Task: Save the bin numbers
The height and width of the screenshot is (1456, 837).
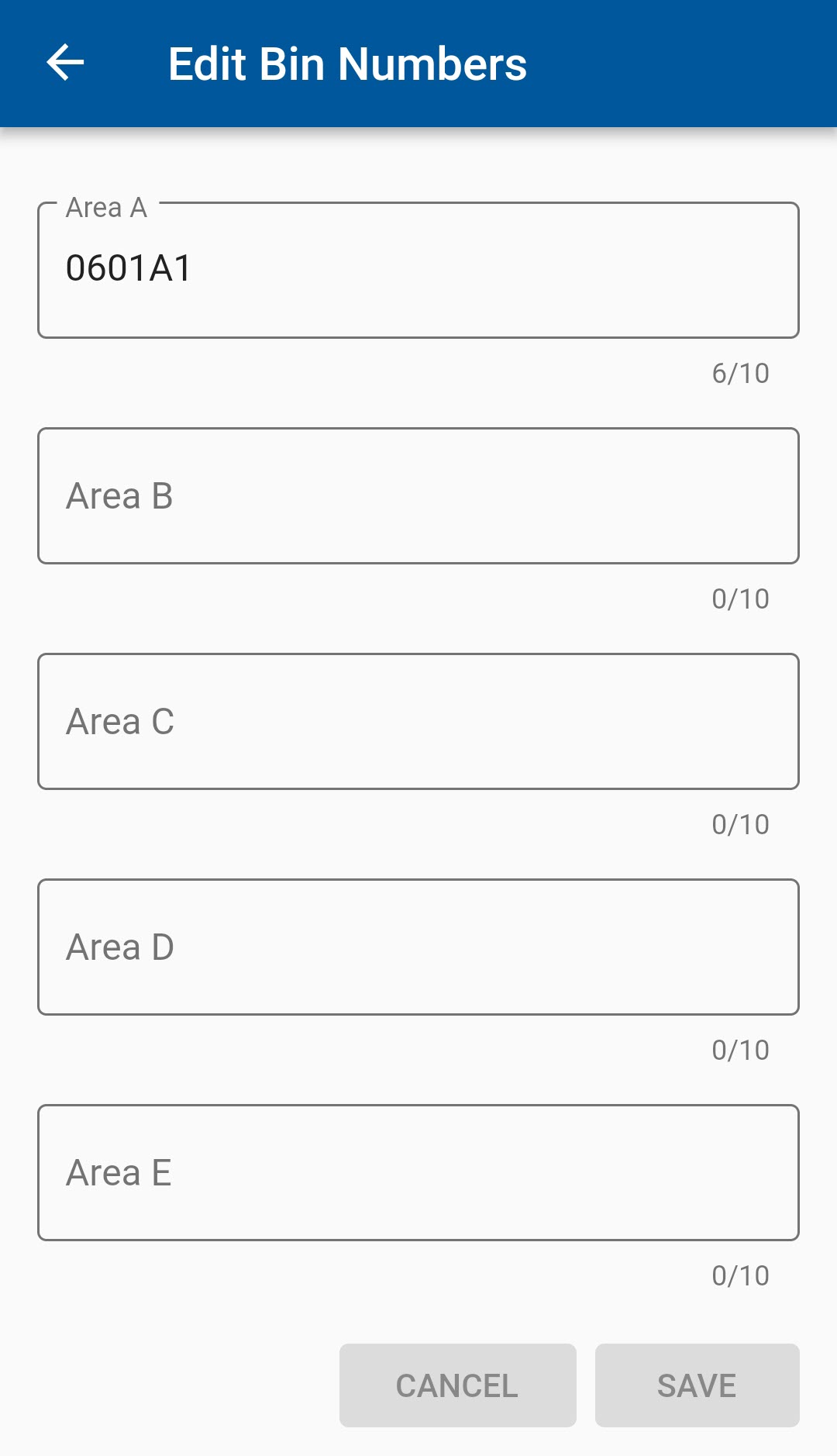Action: click(697, 1385)
